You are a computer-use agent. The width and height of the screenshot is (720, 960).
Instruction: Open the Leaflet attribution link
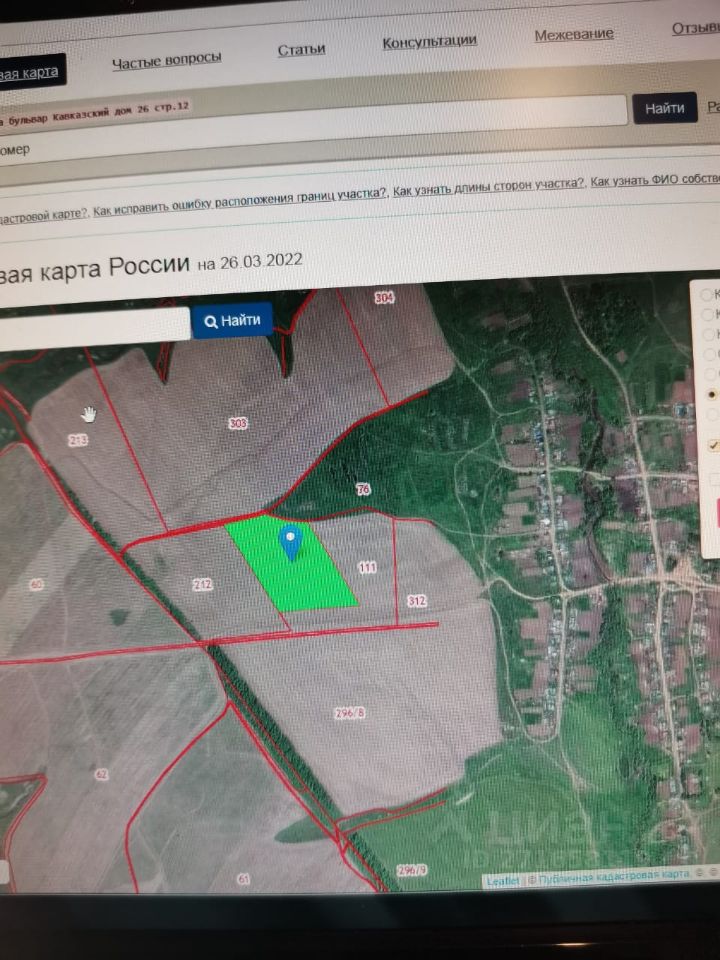[x=502, y=881]
